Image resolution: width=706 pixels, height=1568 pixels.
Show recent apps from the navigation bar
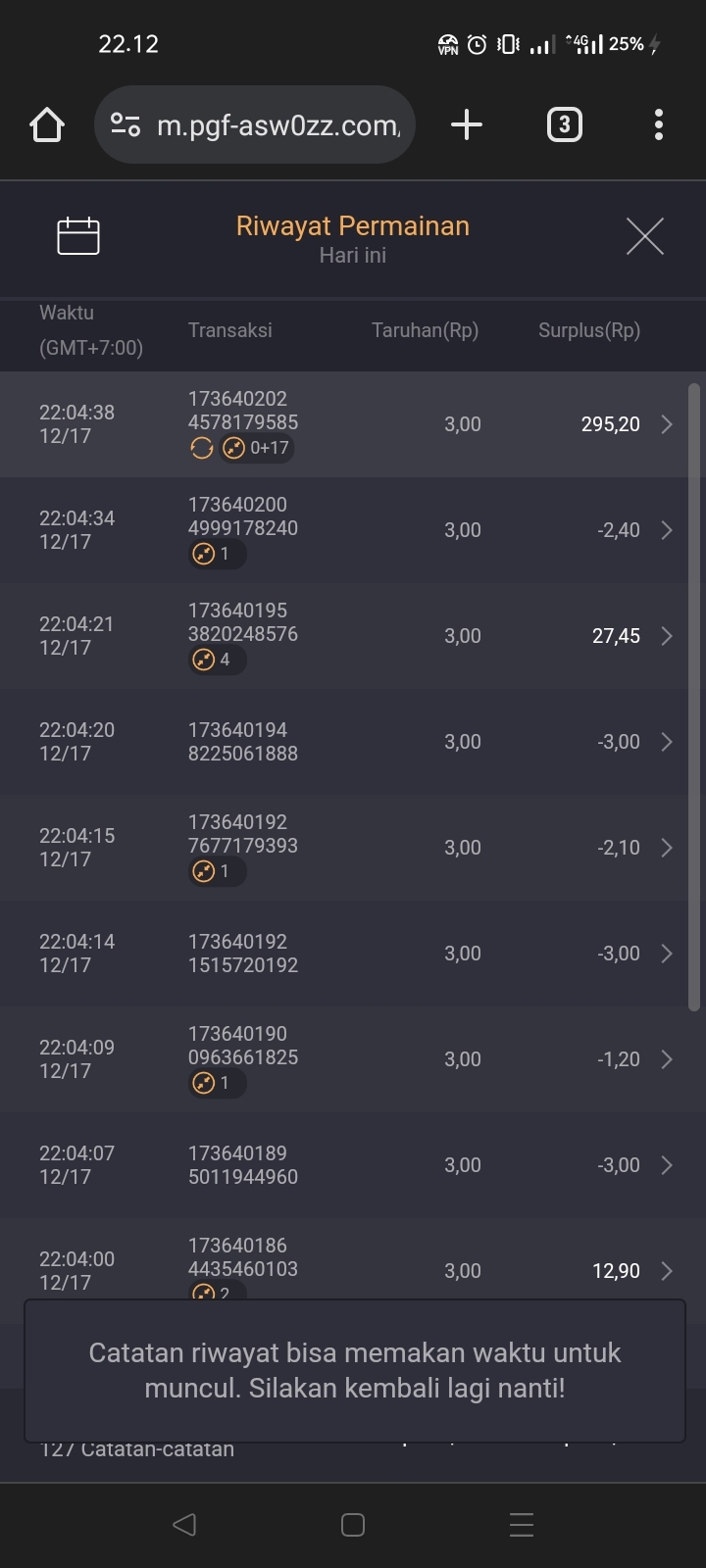(x=522, y=1525)
